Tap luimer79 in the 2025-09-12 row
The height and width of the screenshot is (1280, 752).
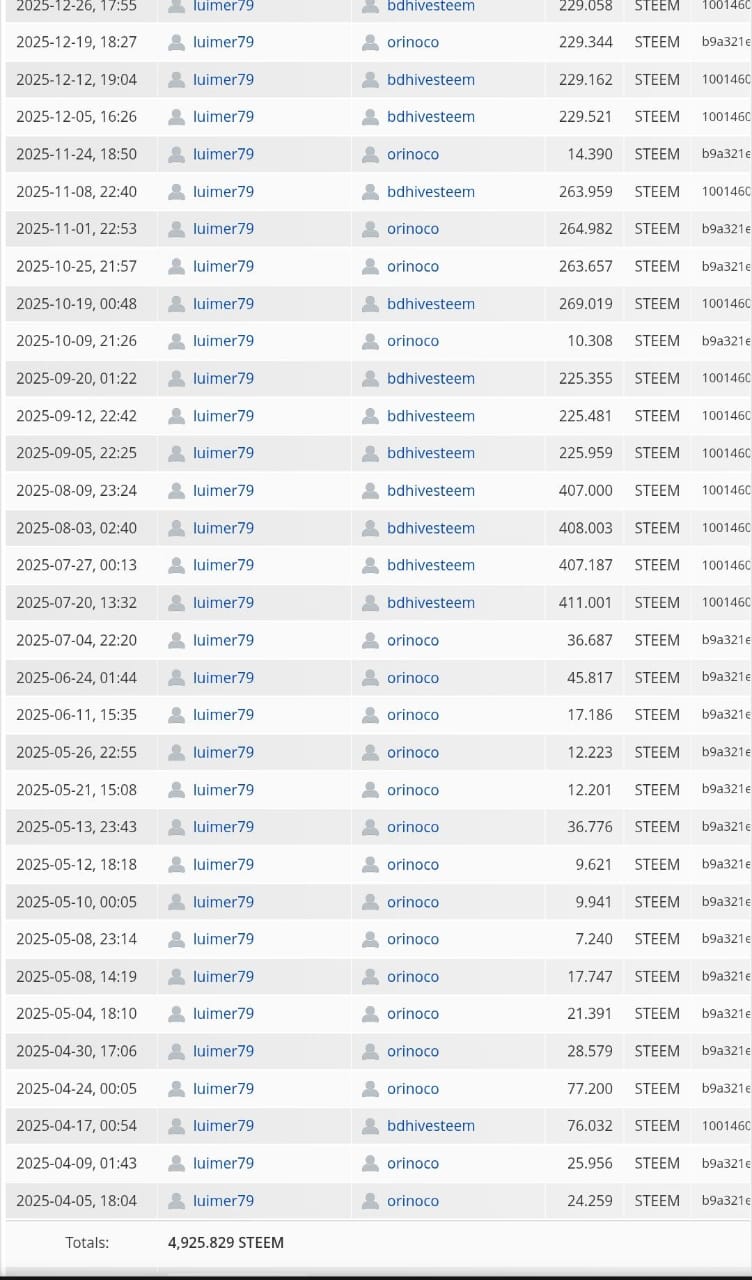pos(223,416)
